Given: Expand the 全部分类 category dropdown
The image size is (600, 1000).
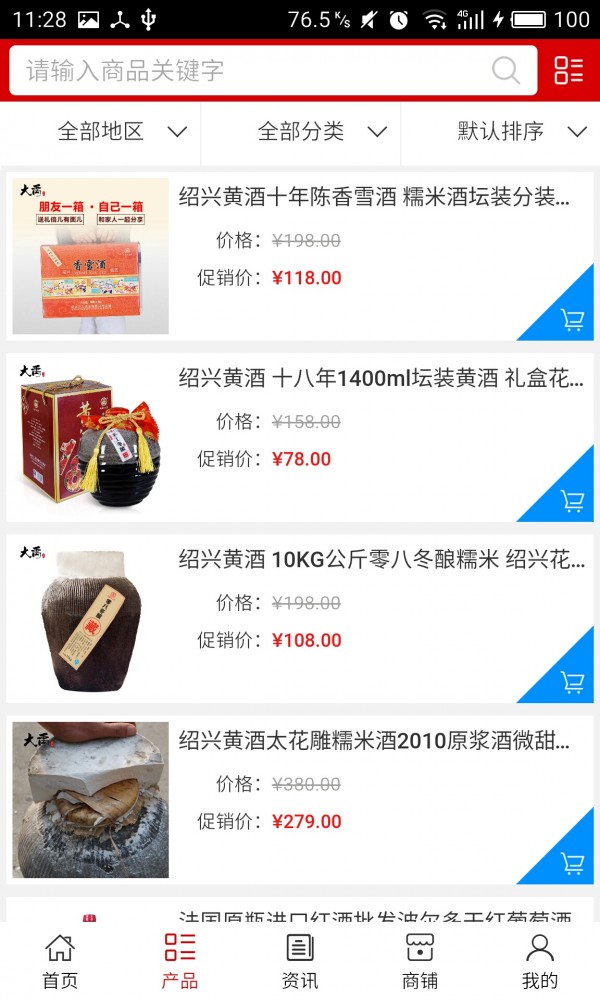Looking at the screenshot, I should pos(322,131).
